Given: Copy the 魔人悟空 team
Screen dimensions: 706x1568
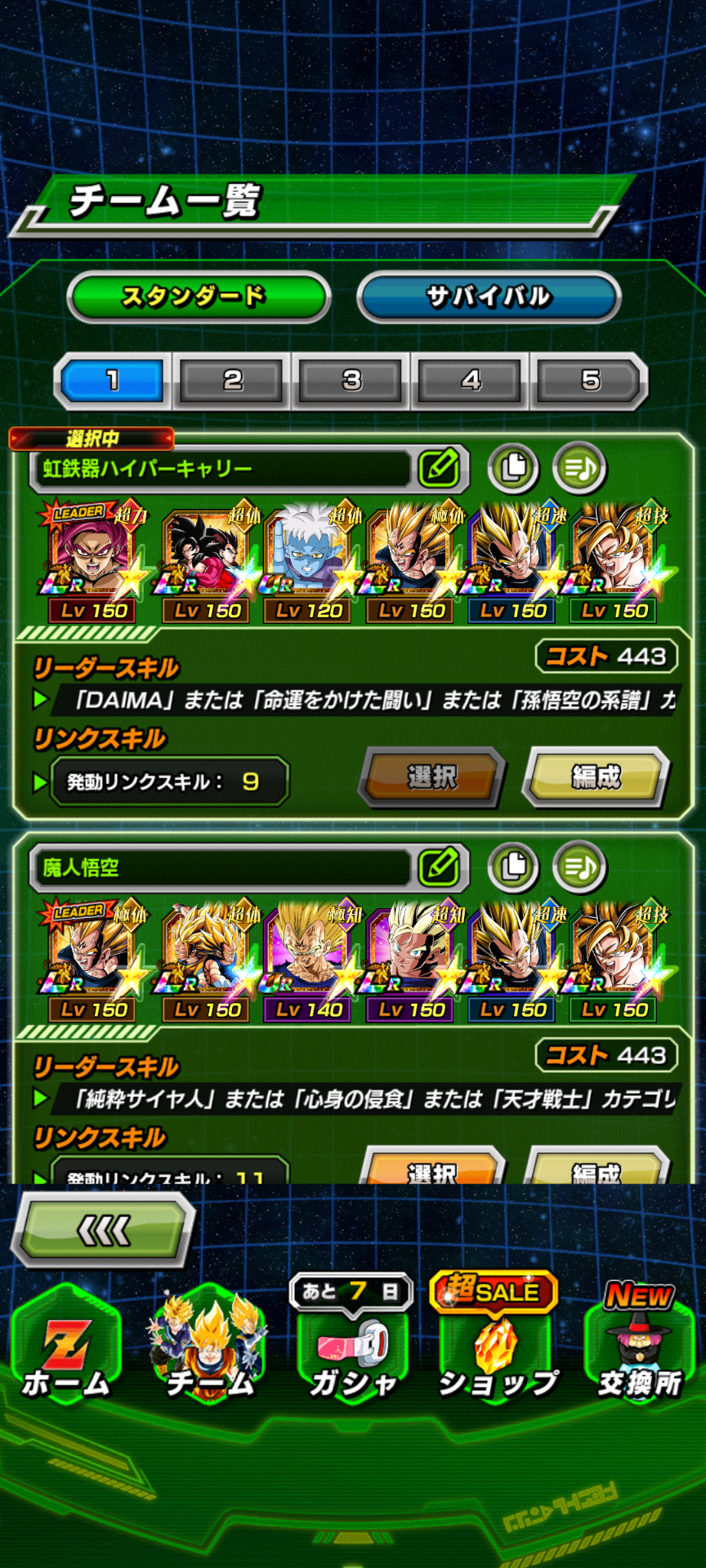Looking at the screenshot, I should pyautogui.click(x=513, y=867).
